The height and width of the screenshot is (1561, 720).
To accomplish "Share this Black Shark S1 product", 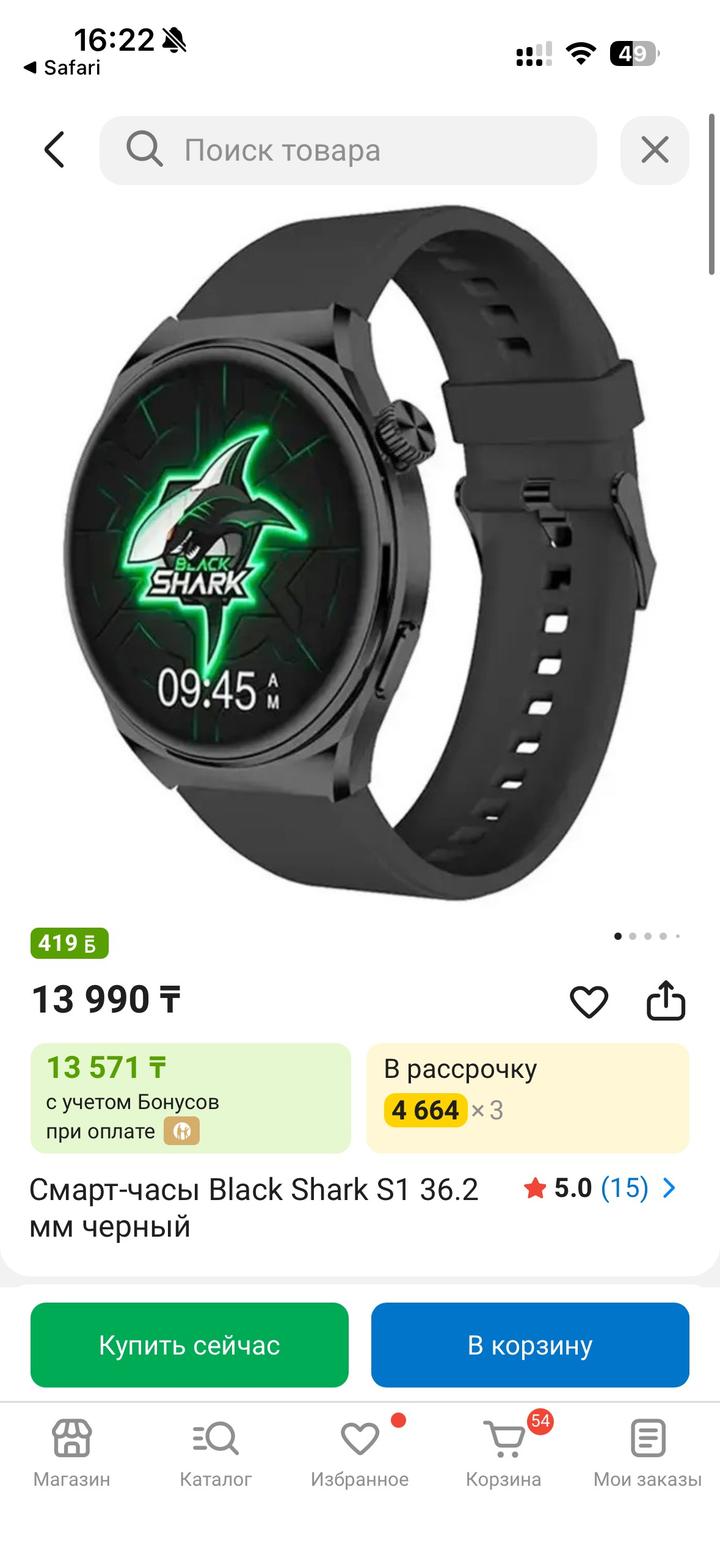I will tap(666, 1001).
